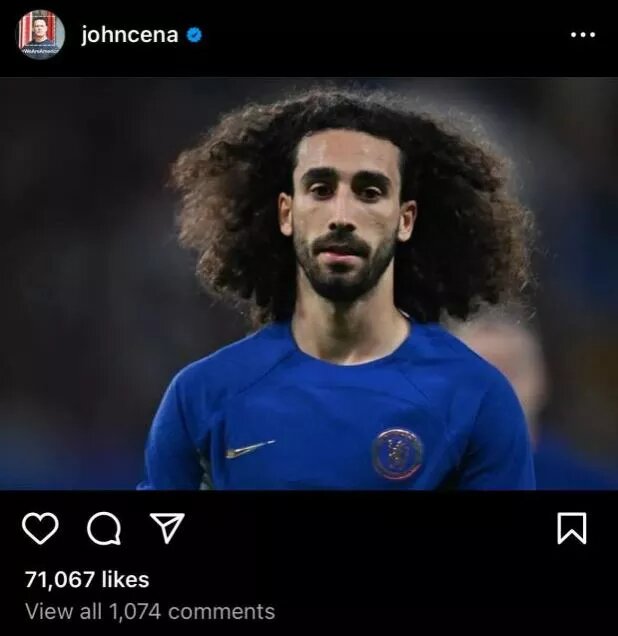Share the post via the paper plane
Viewport: 618px width, 636px height.
coord(166,527)
